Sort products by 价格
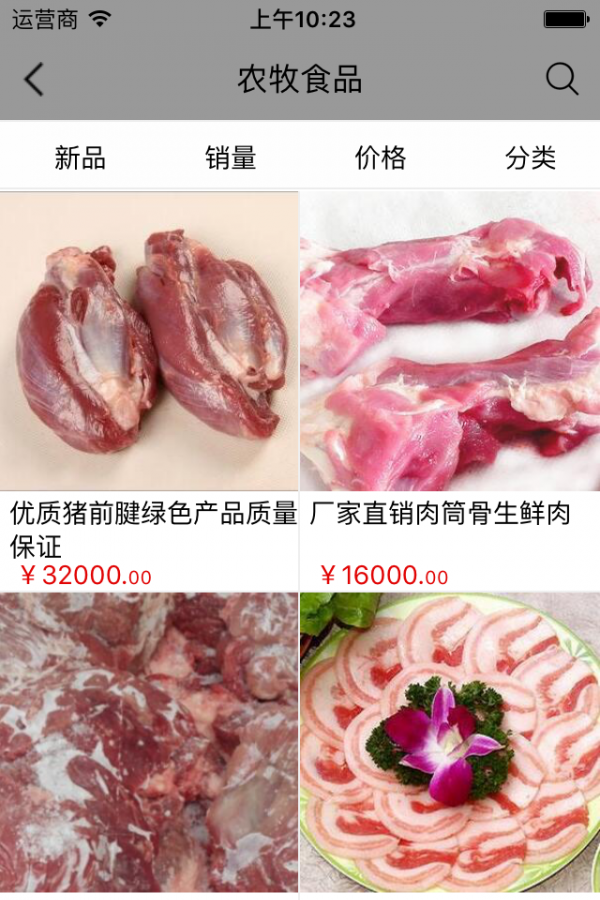The image size is (600, 900). point(381,158)
